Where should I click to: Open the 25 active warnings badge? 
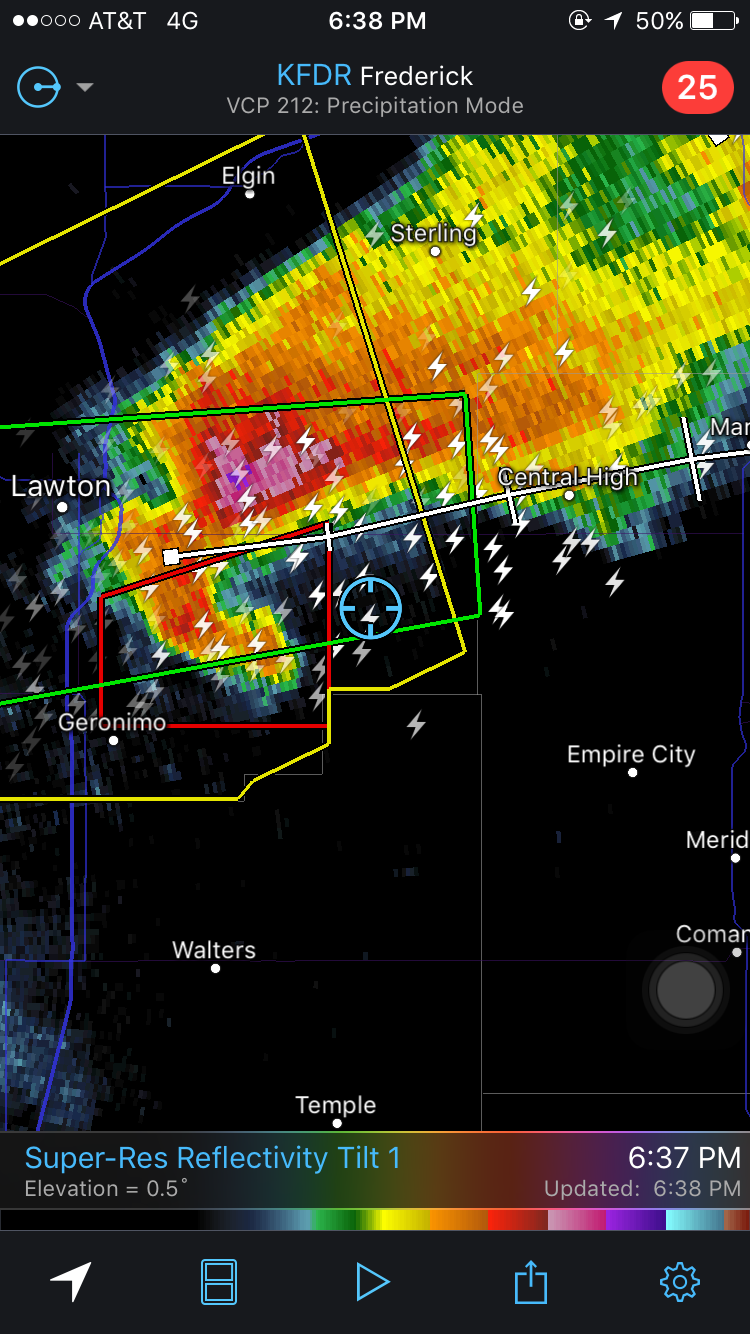[697, 88]
